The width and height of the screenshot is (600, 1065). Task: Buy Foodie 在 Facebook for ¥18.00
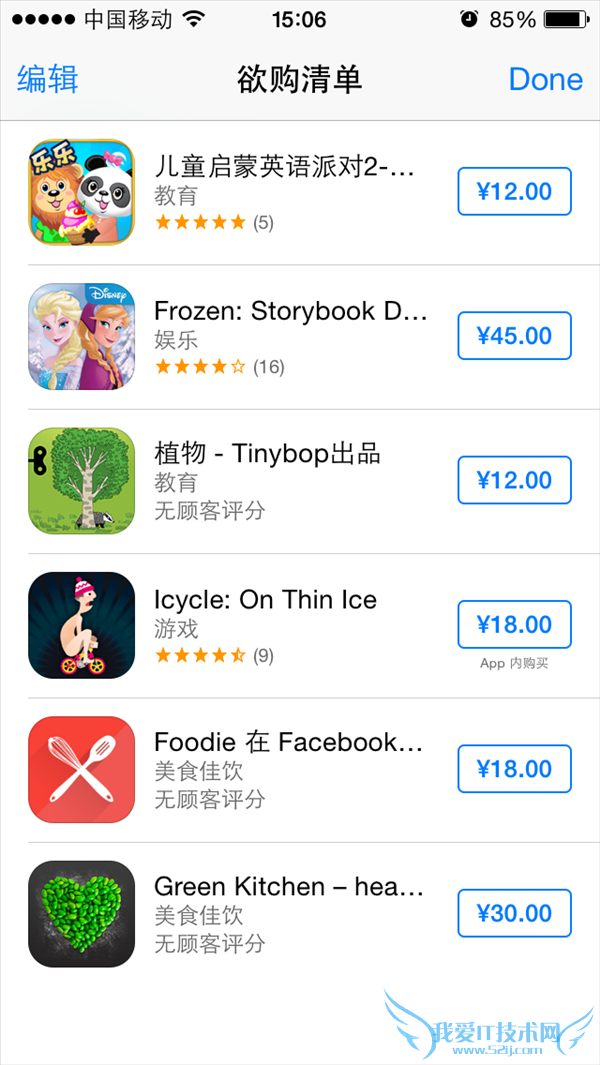(x=514, y=769)
